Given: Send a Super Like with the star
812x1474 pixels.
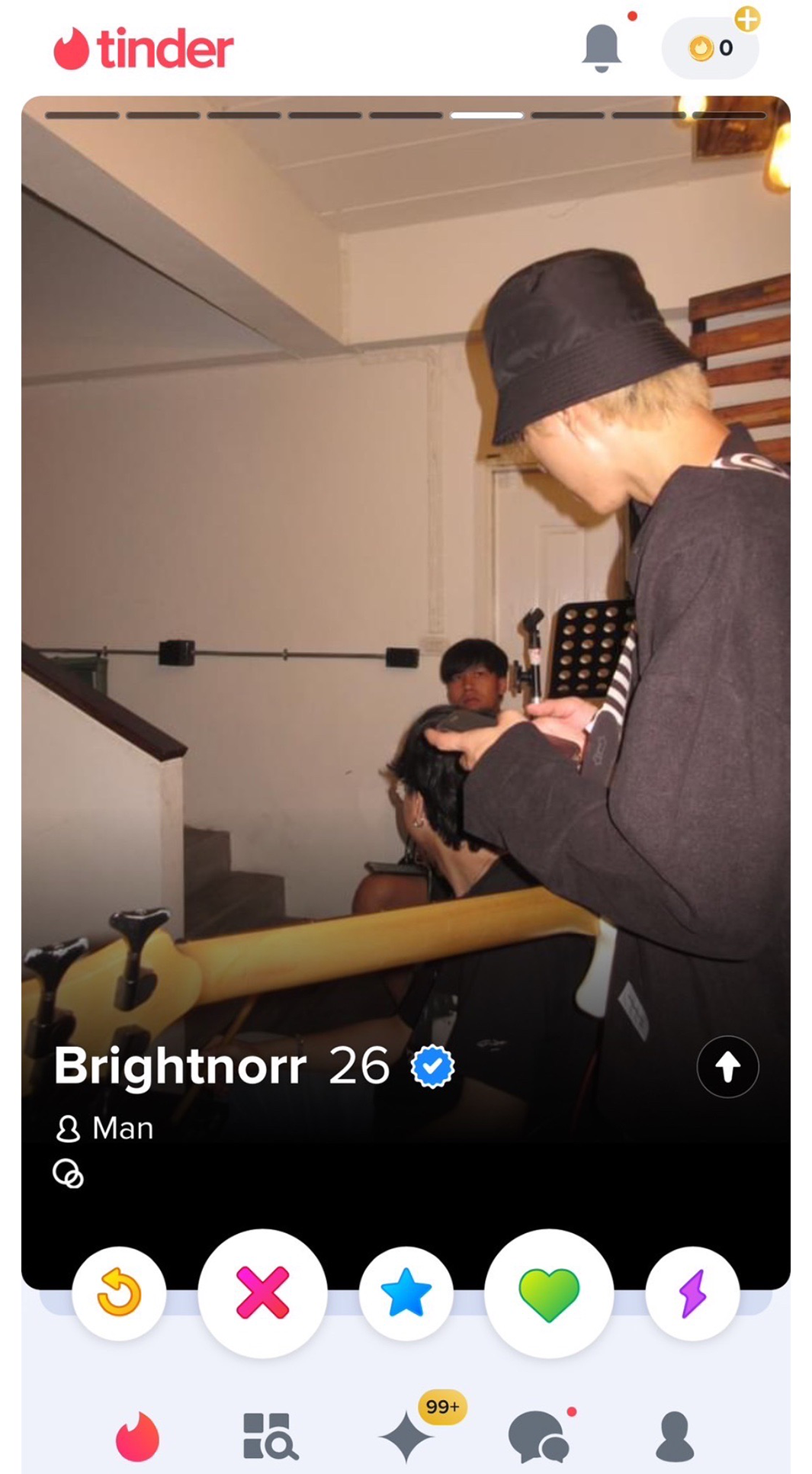Looking at the screenshot, I should pyautogui.click(x=406, y=1293).
